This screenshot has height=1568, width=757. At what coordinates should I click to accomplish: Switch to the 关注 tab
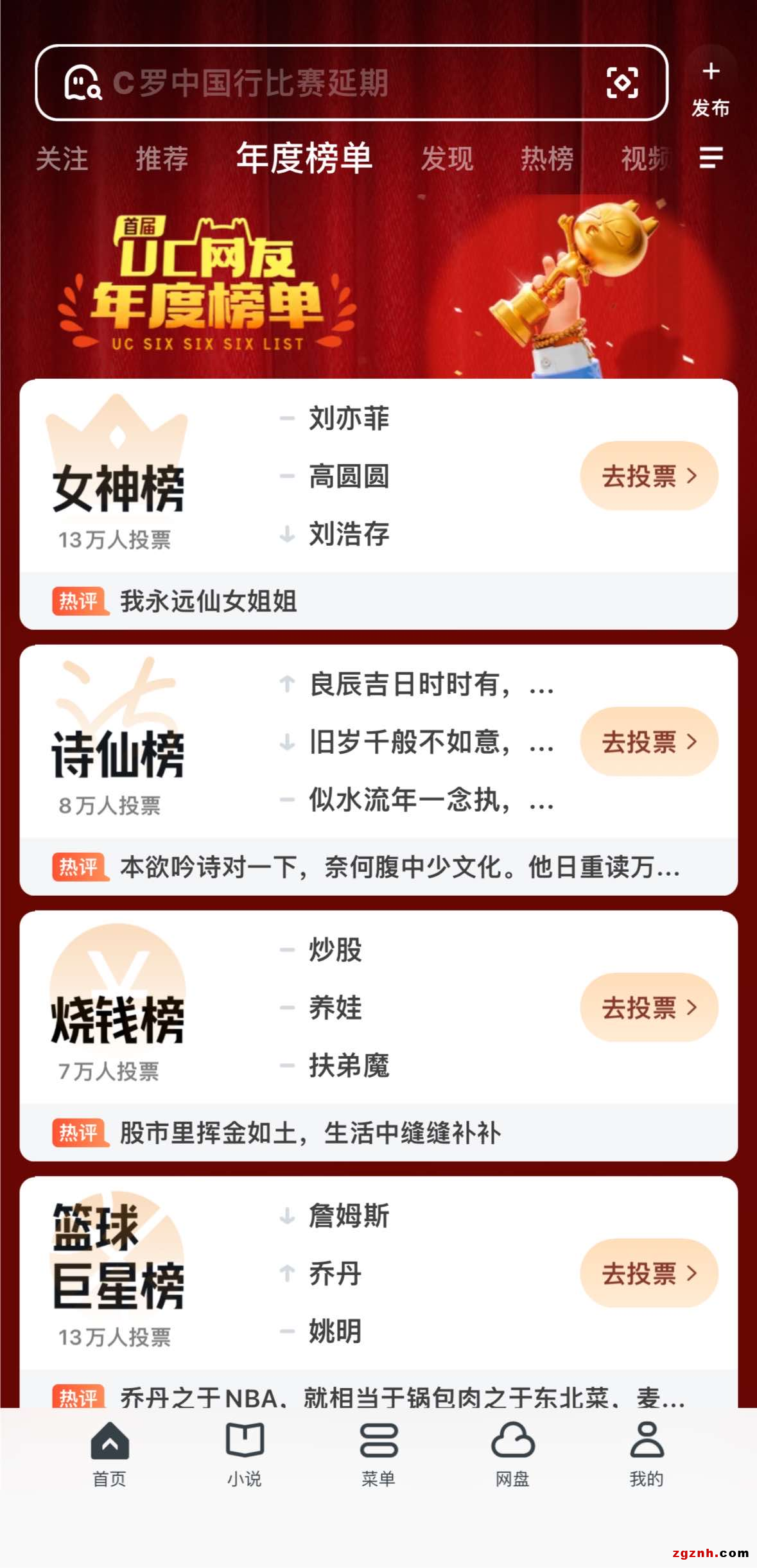click(62, 159)
